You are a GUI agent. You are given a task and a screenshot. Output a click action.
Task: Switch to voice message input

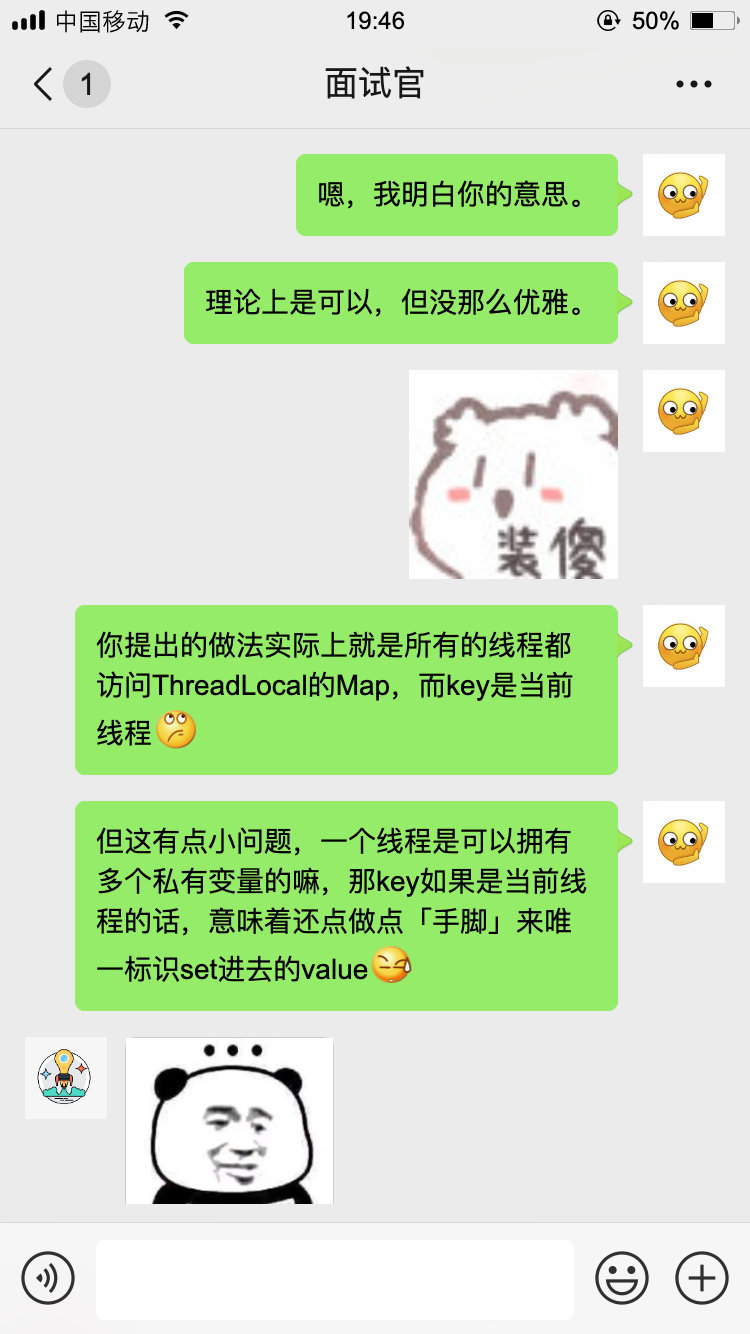[x=48, y=1278]
